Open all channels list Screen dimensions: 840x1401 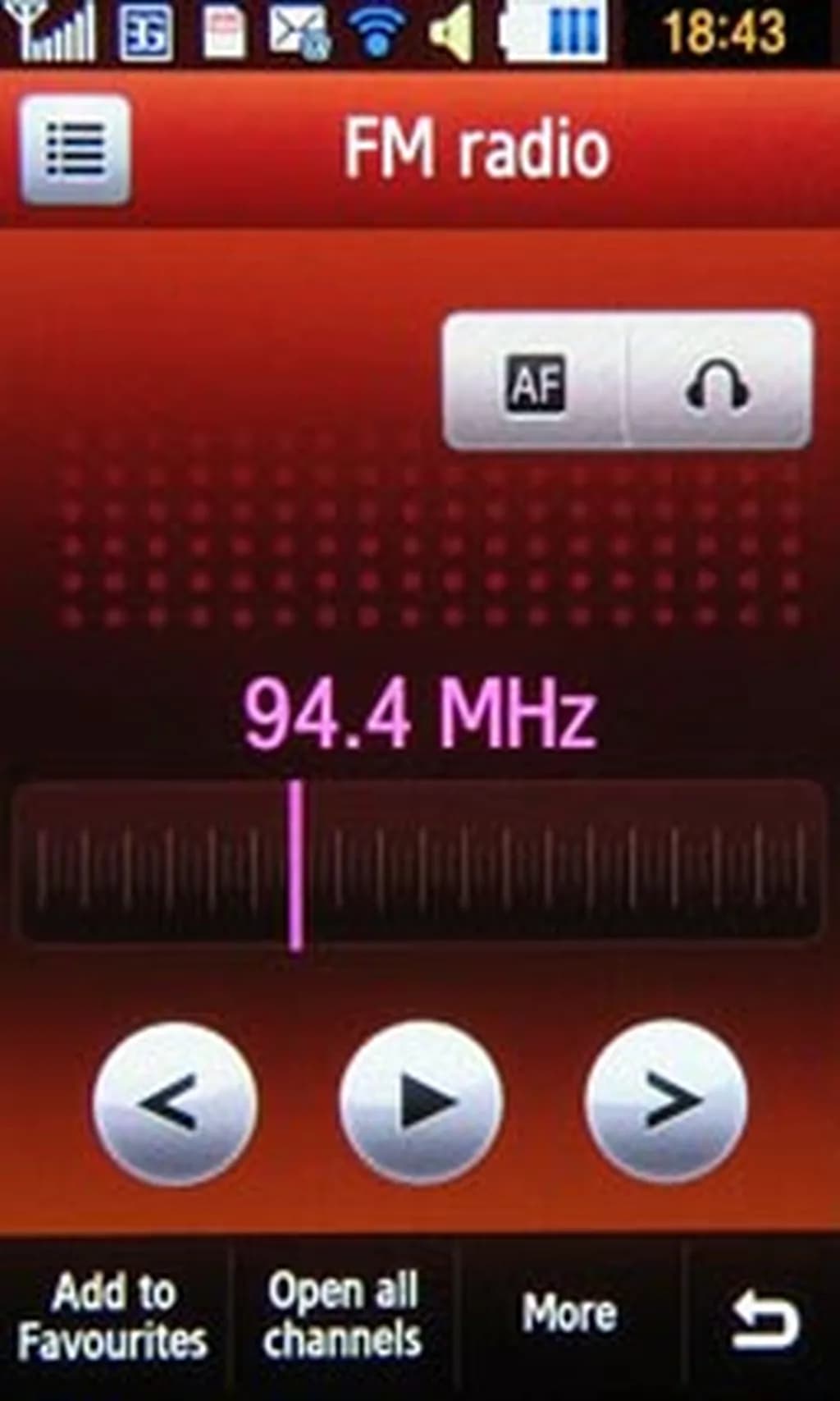tap(343, 1315)
